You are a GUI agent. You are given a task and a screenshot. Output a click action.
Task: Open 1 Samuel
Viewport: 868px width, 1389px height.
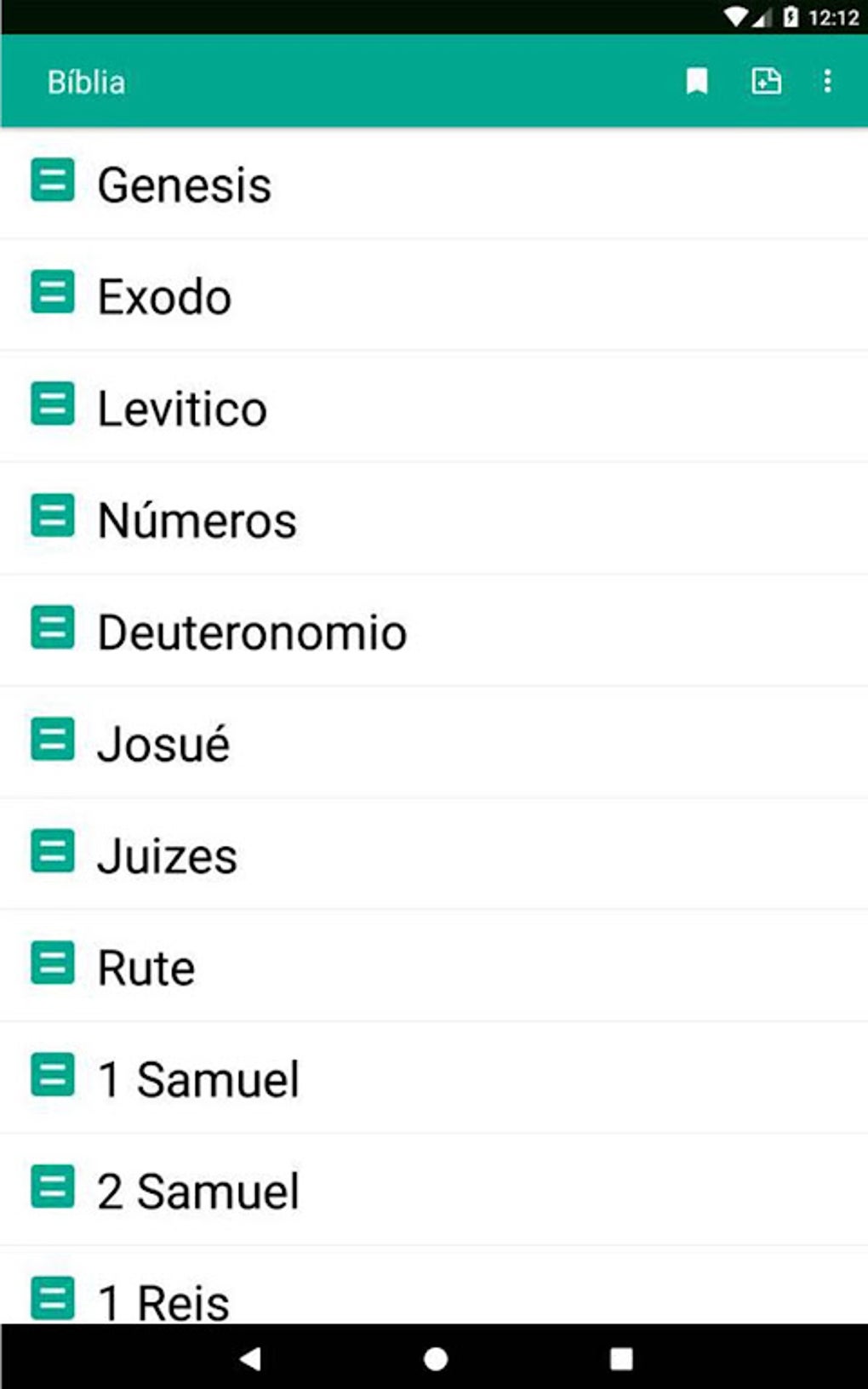pyautogui.click(x=198, y=1079)
